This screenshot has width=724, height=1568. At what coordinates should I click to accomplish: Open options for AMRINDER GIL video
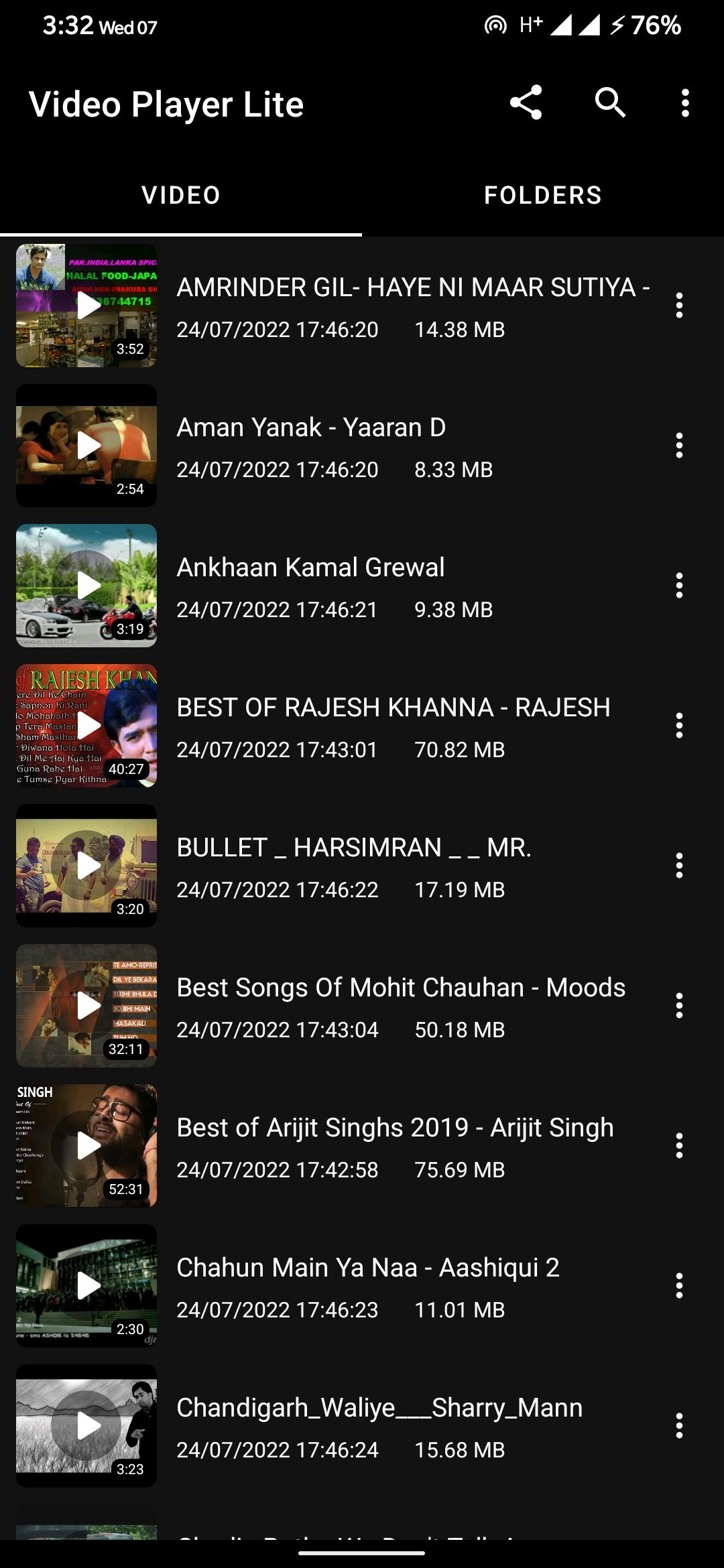click(x=679, y=306)
